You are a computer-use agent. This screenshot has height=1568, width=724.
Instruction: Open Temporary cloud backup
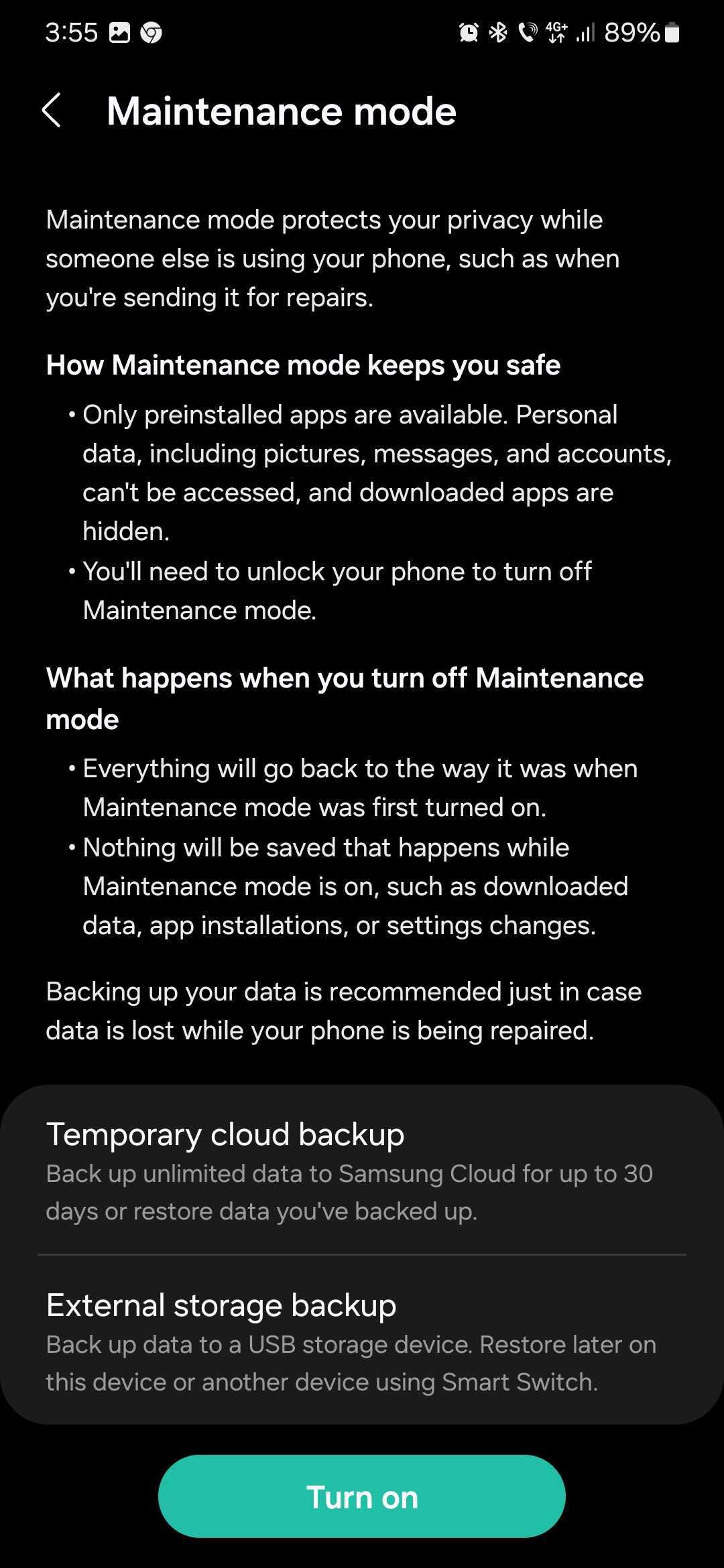362,1170
